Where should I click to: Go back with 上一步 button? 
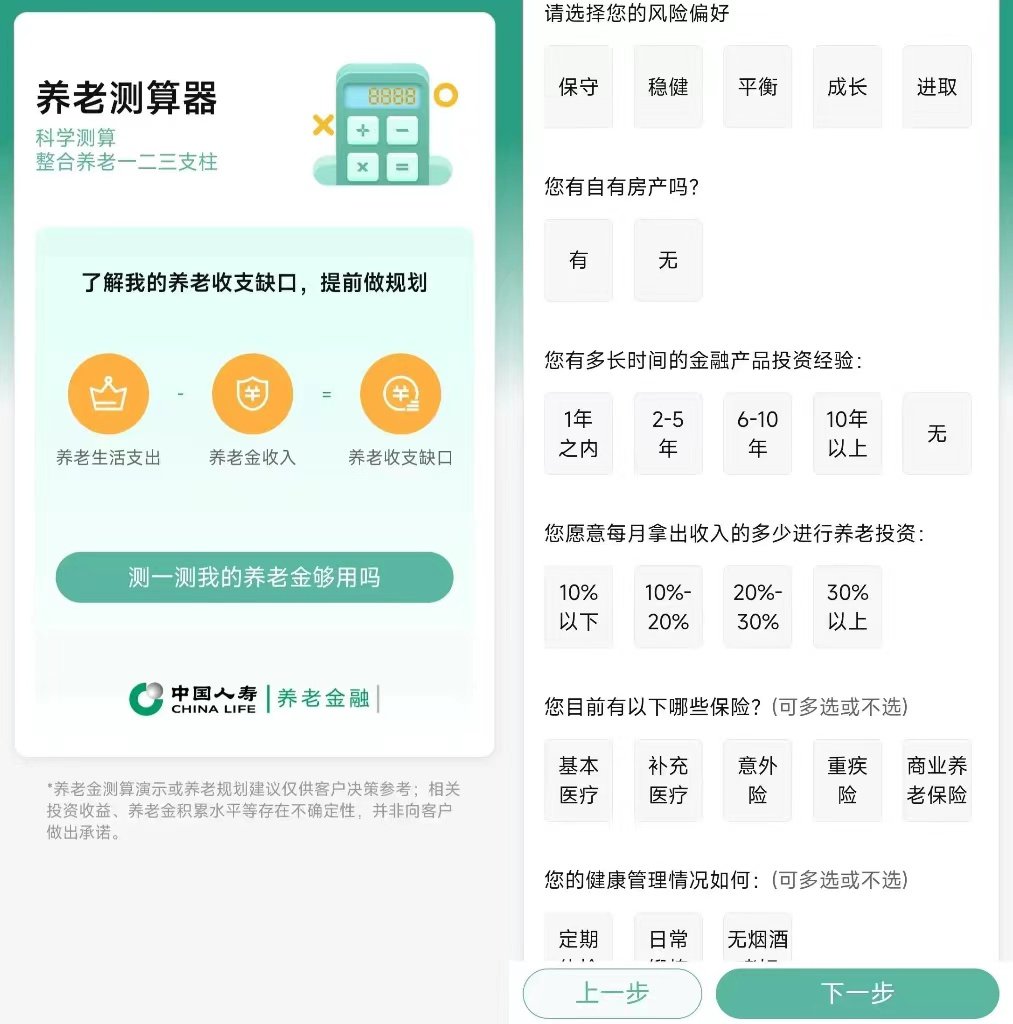click(612, 993)
